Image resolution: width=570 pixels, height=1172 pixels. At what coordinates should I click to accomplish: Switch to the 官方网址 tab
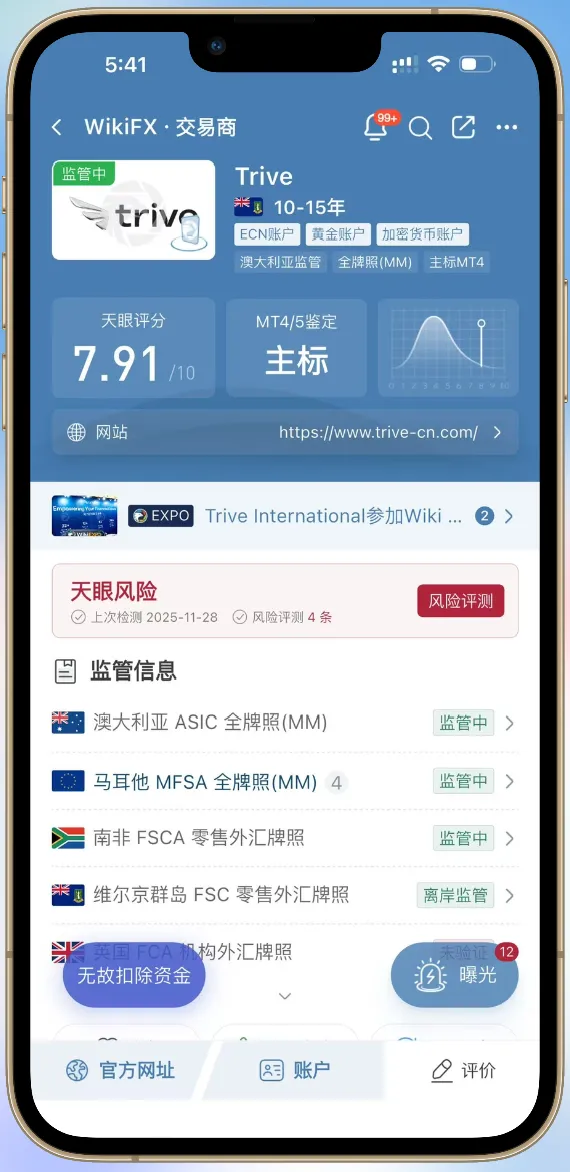pyautogui.click(x=120, y=1070)
